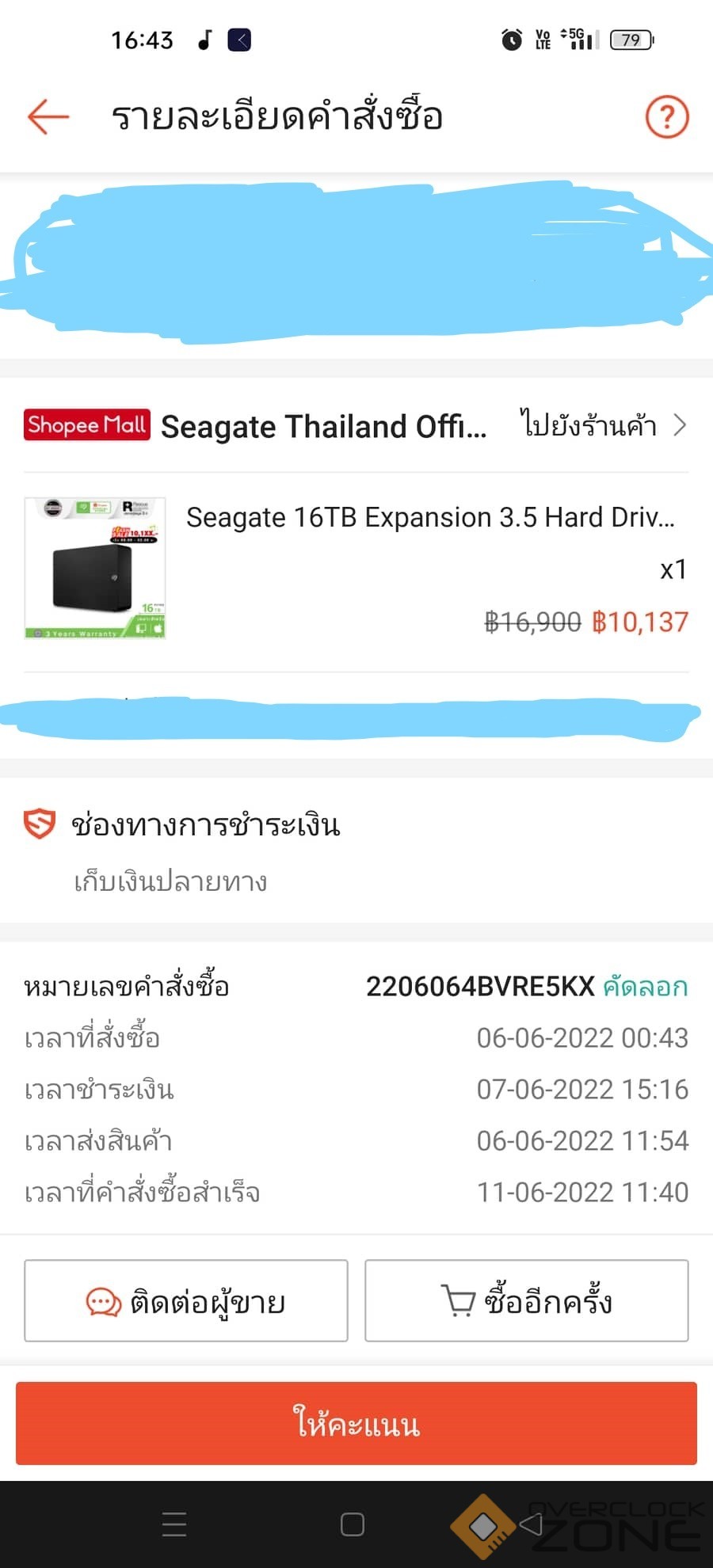Buy again with ซื้ออีกครั้ง button
This screenshot has height=1568, width=713.
526,1300
